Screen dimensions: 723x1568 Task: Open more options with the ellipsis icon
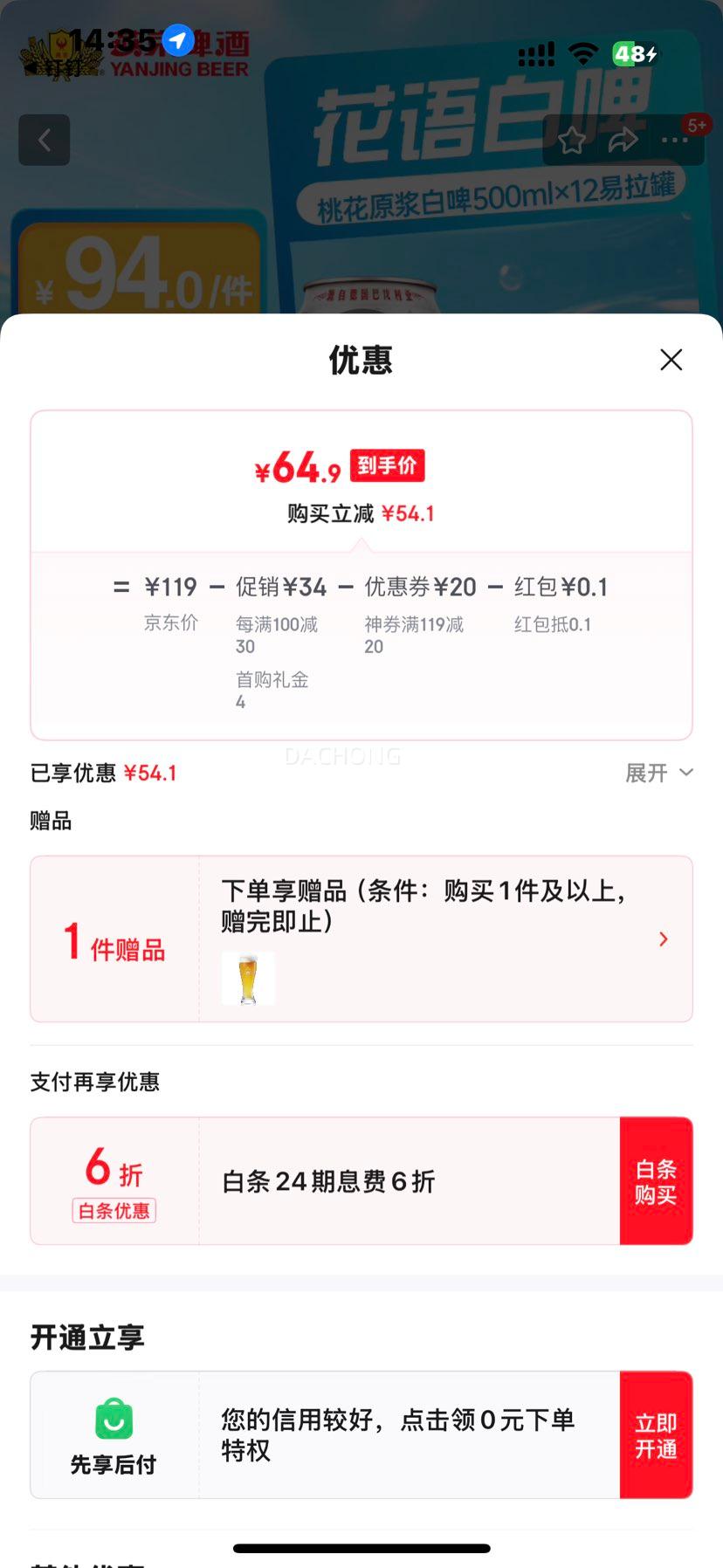(672, 140)
